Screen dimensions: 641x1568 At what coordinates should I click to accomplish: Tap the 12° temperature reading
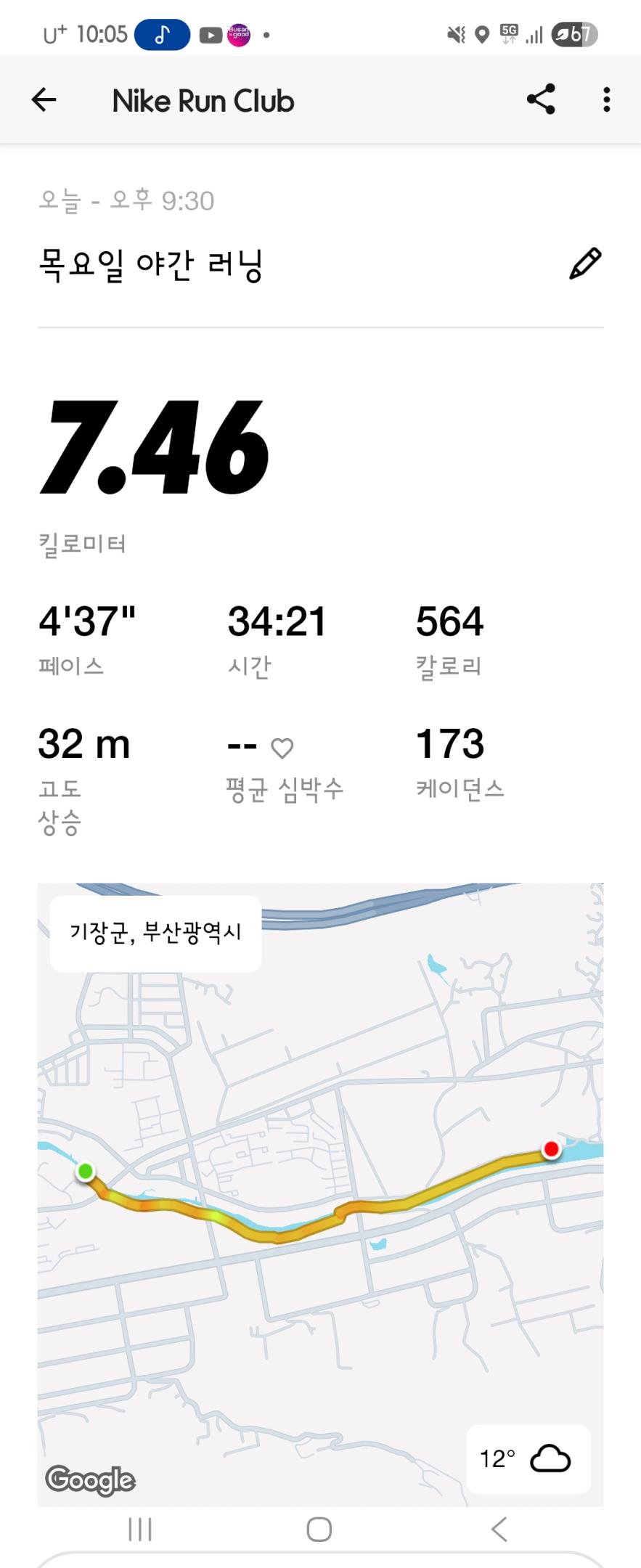[x=498, y=1458]
